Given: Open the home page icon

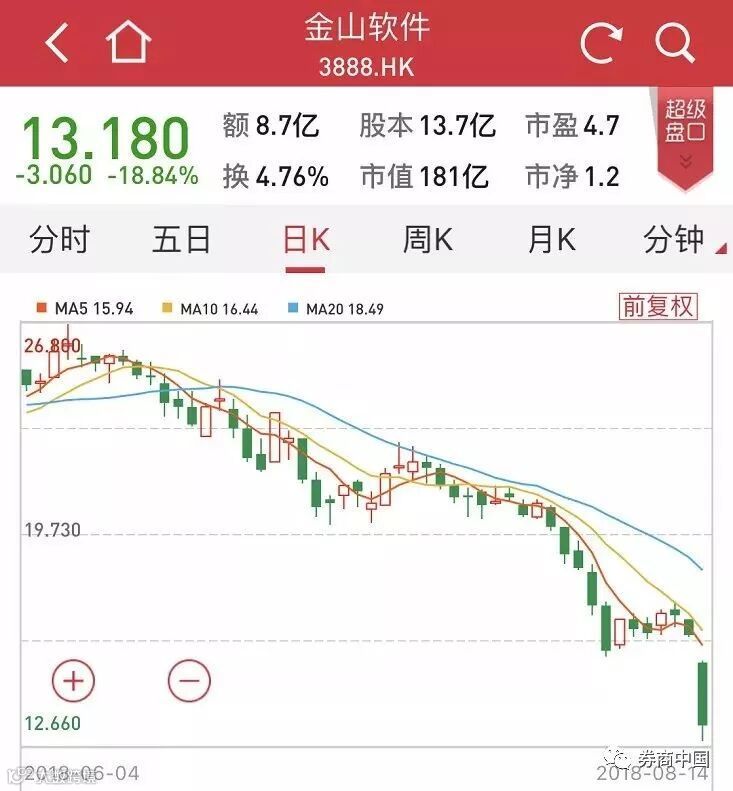Looking at the screenshot, I should click(128, 43).
